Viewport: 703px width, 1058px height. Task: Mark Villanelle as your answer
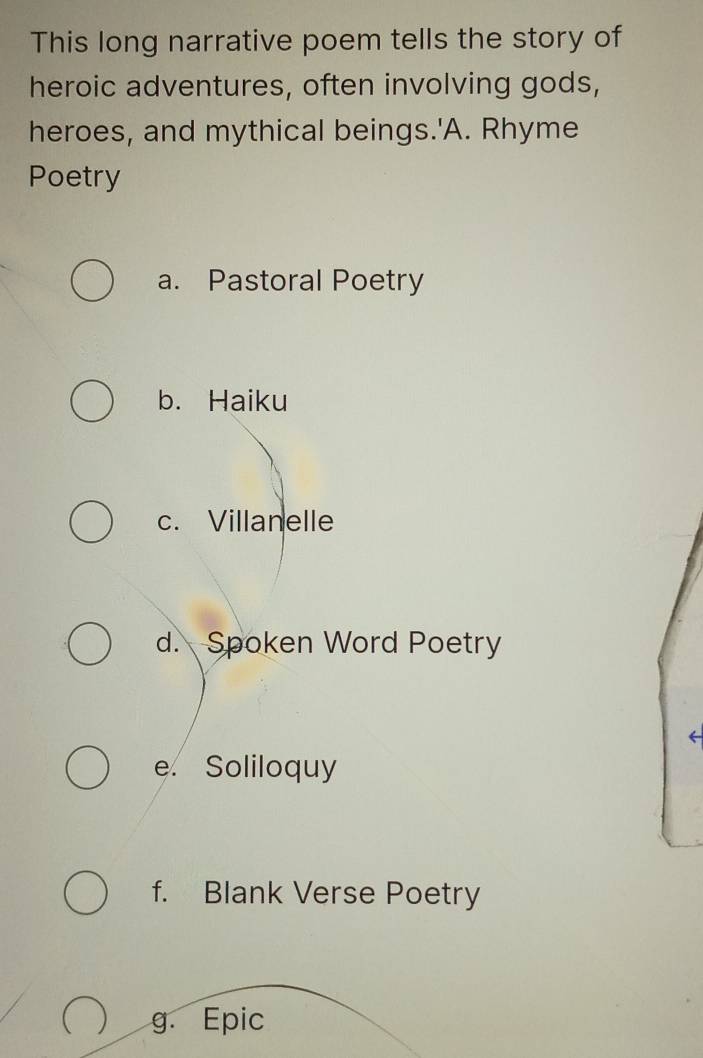click(x=90, y=523)
